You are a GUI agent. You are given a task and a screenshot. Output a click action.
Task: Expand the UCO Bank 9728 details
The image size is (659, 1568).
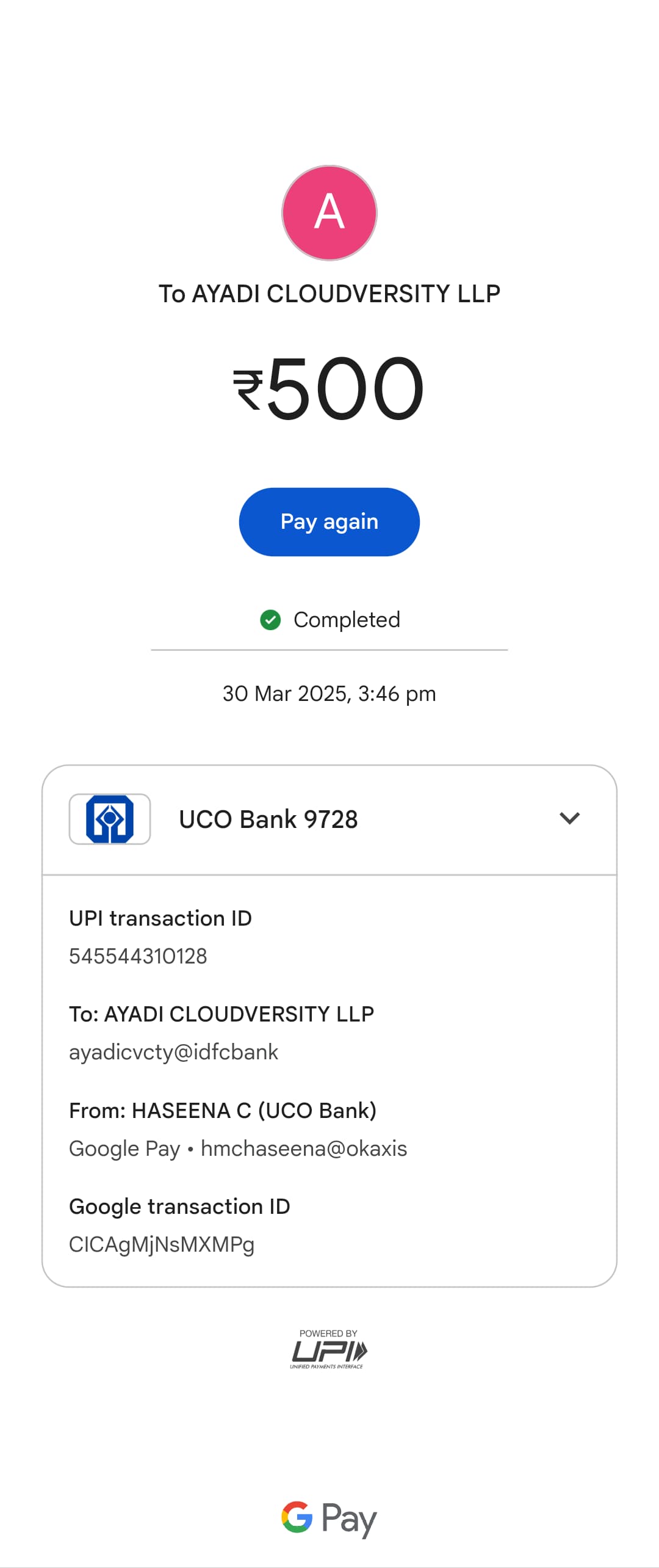(x=569, y=818)
